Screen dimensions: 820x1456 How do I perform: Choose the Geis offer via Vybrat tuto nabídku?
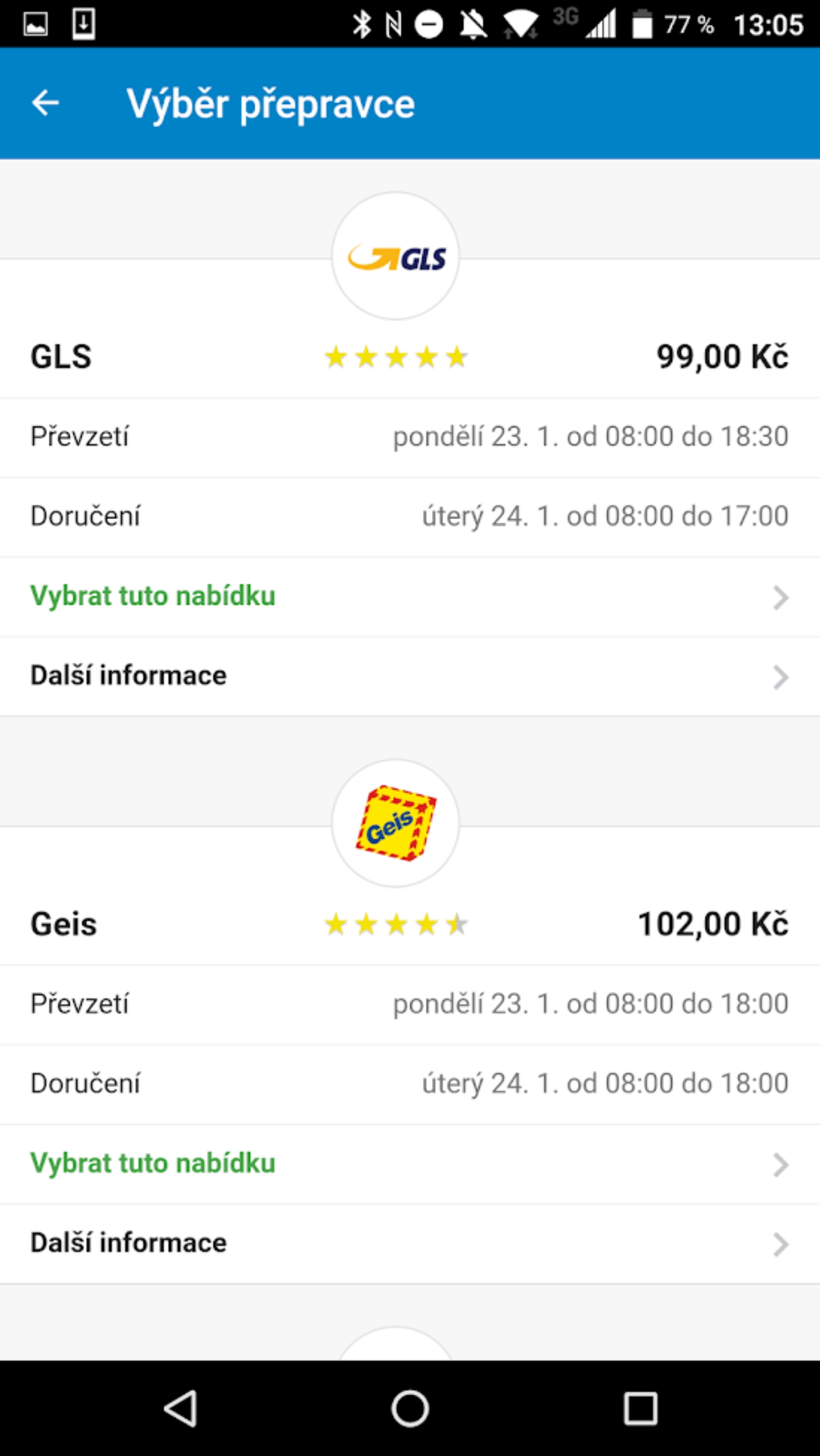(410, 1164)
